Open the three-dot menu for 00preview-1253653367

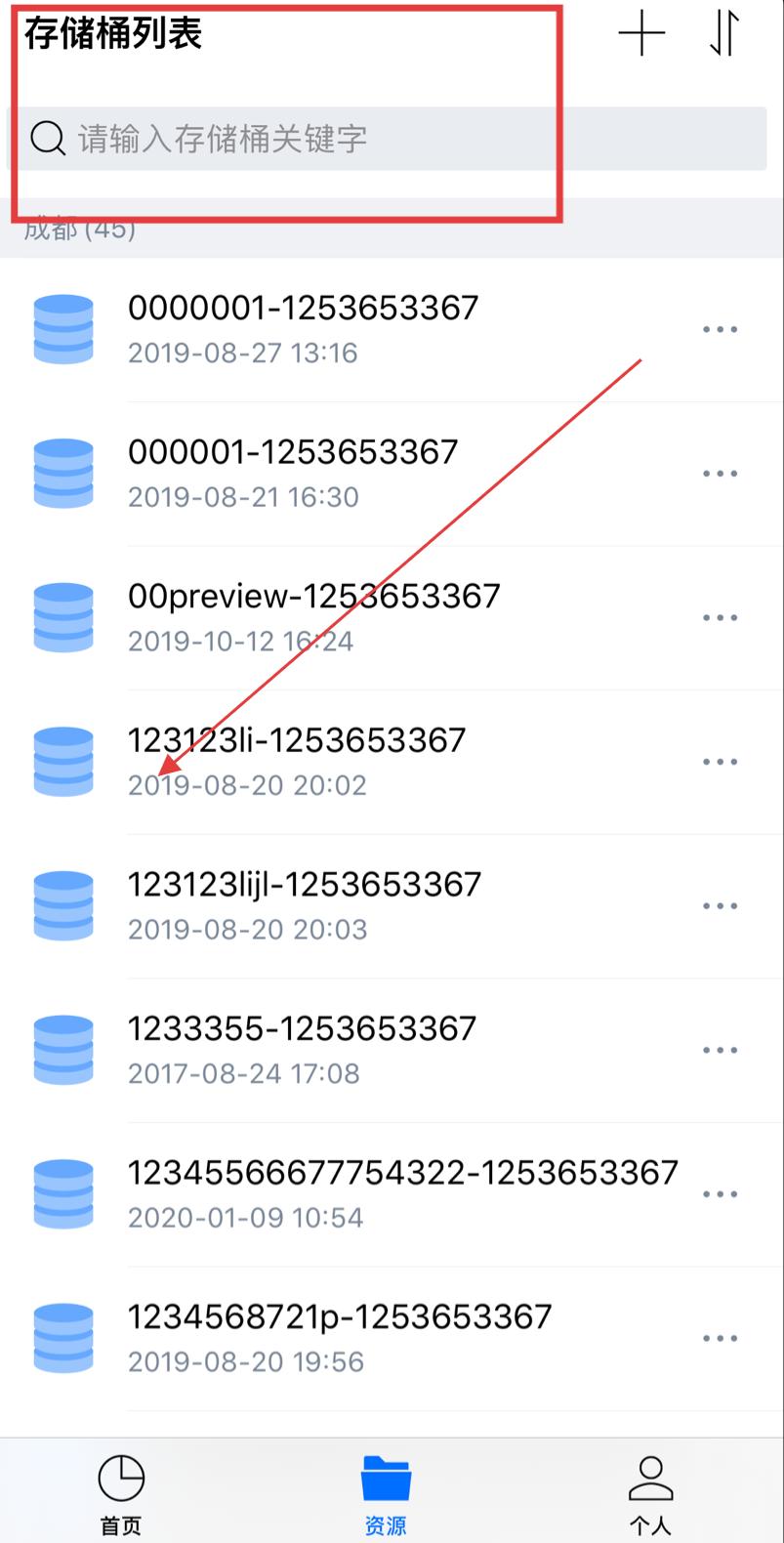721,618
